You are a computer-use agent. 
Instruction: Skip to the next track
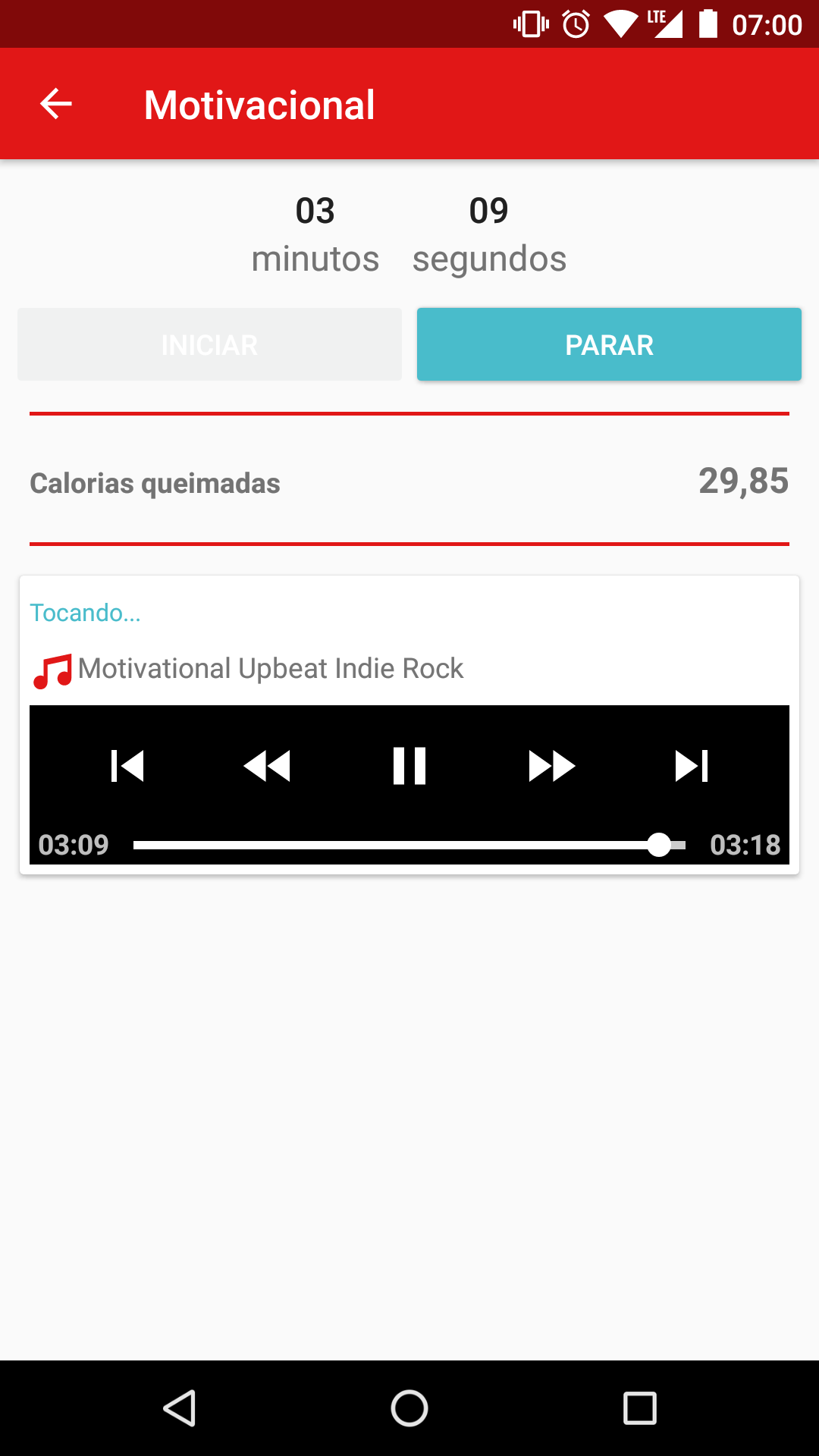692,766
